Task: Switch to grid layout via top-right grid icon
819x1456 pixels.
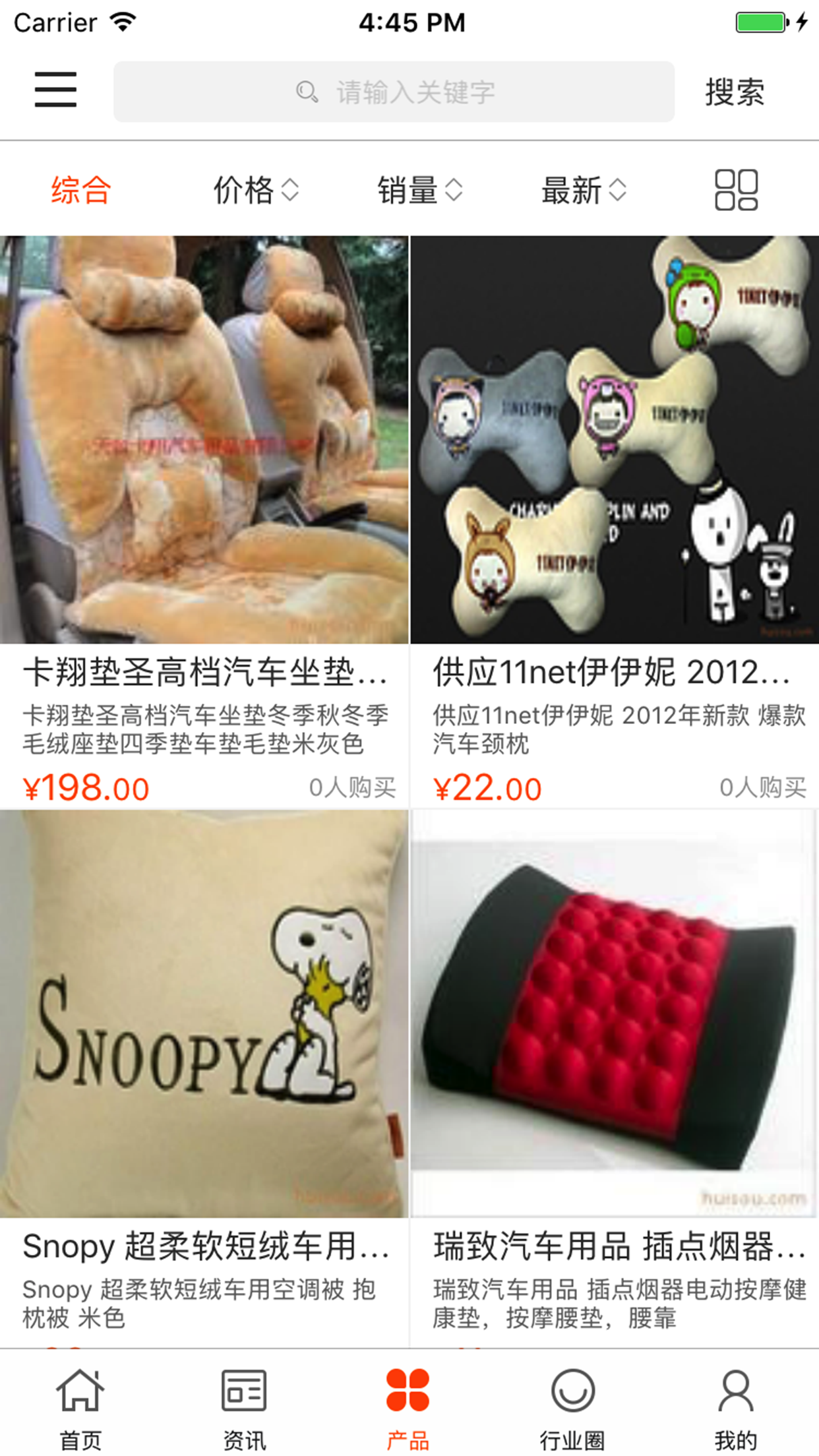Action: point(737,190)
